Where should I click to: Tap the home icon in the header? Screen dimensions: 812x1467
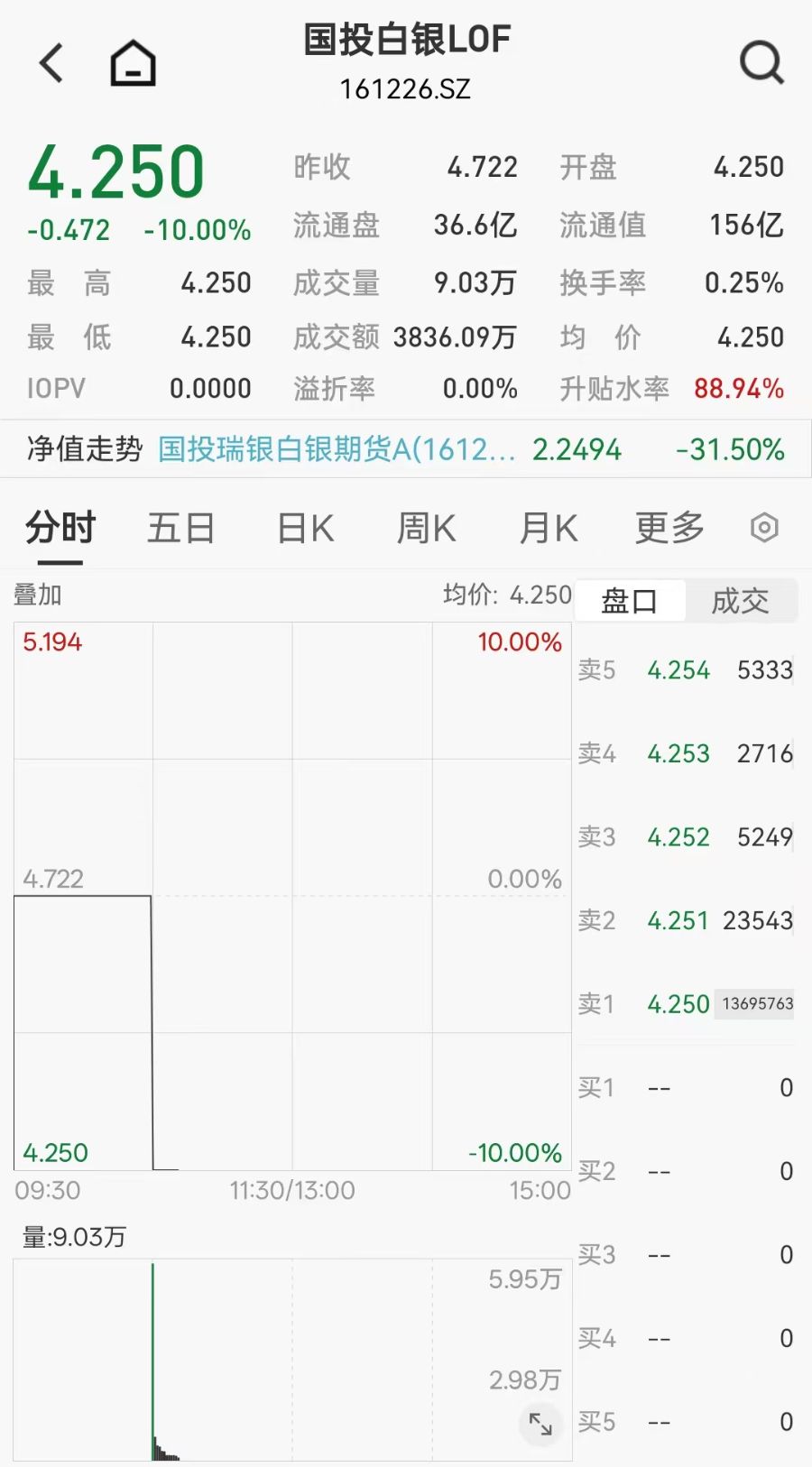click(133, 63)
